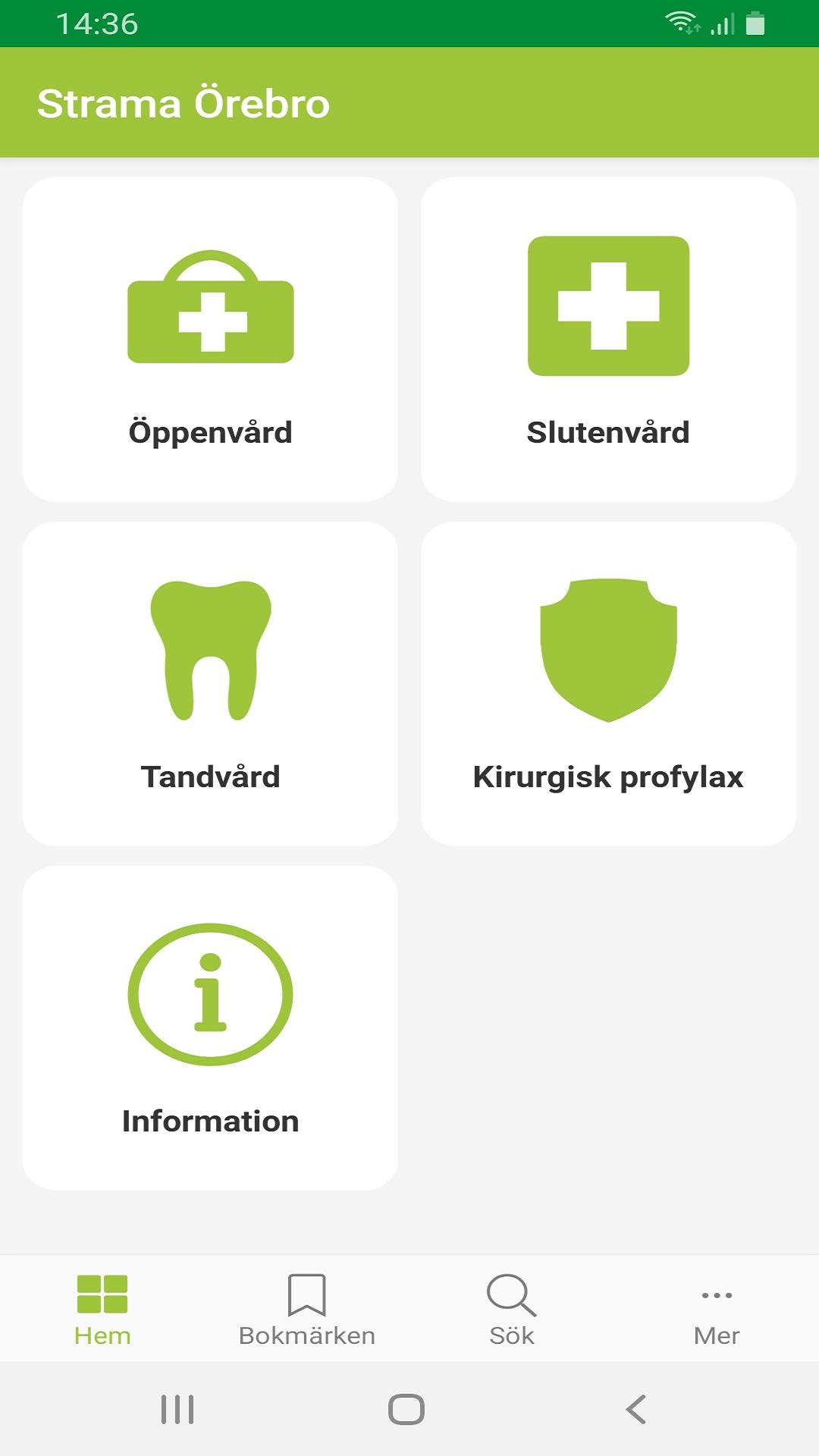Image resolution: width=819 pixels, height=1456 pixels.
Task: Show the Mer tab options
Action: tap(717, 1309)
